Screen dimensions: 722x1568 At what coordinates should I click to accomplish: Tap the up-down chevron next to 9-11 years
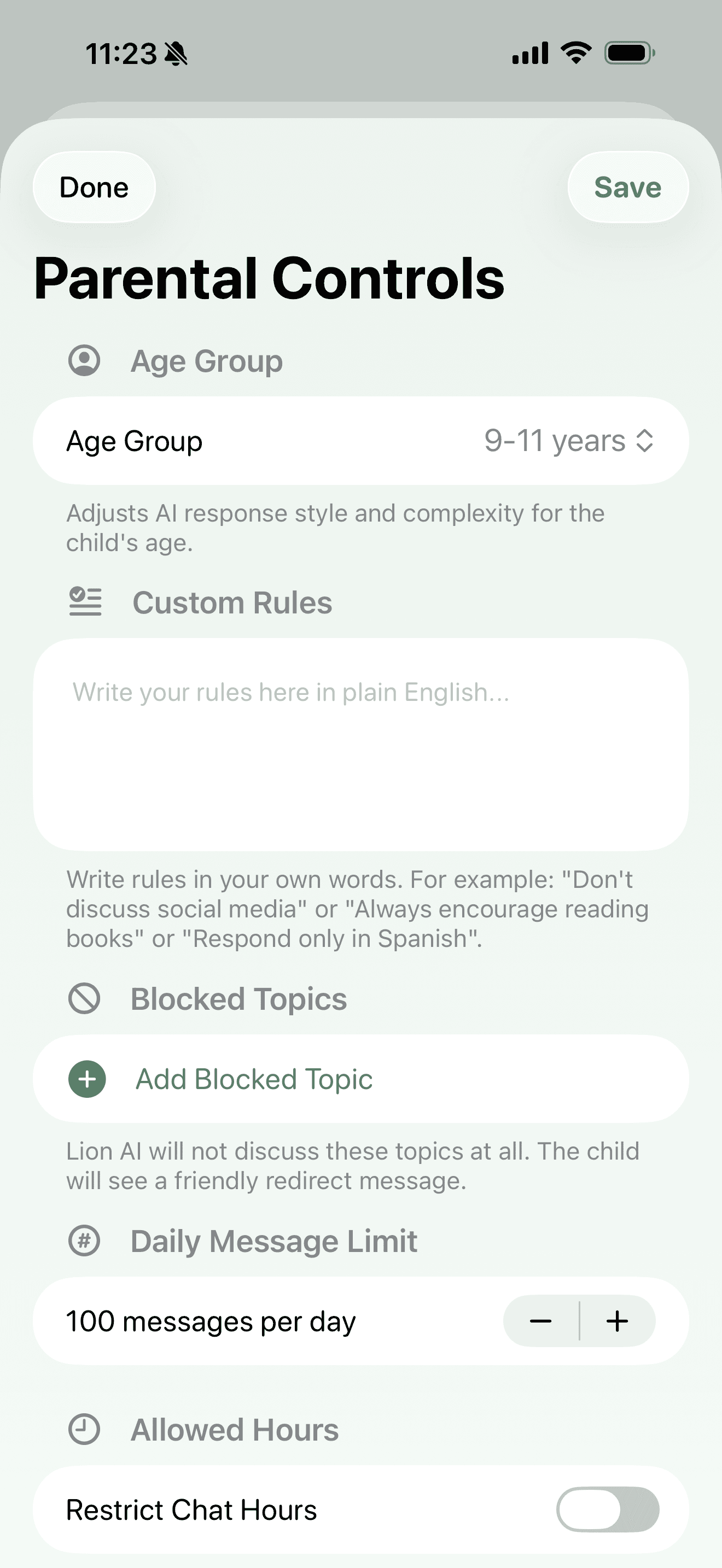tap(644, 441)
